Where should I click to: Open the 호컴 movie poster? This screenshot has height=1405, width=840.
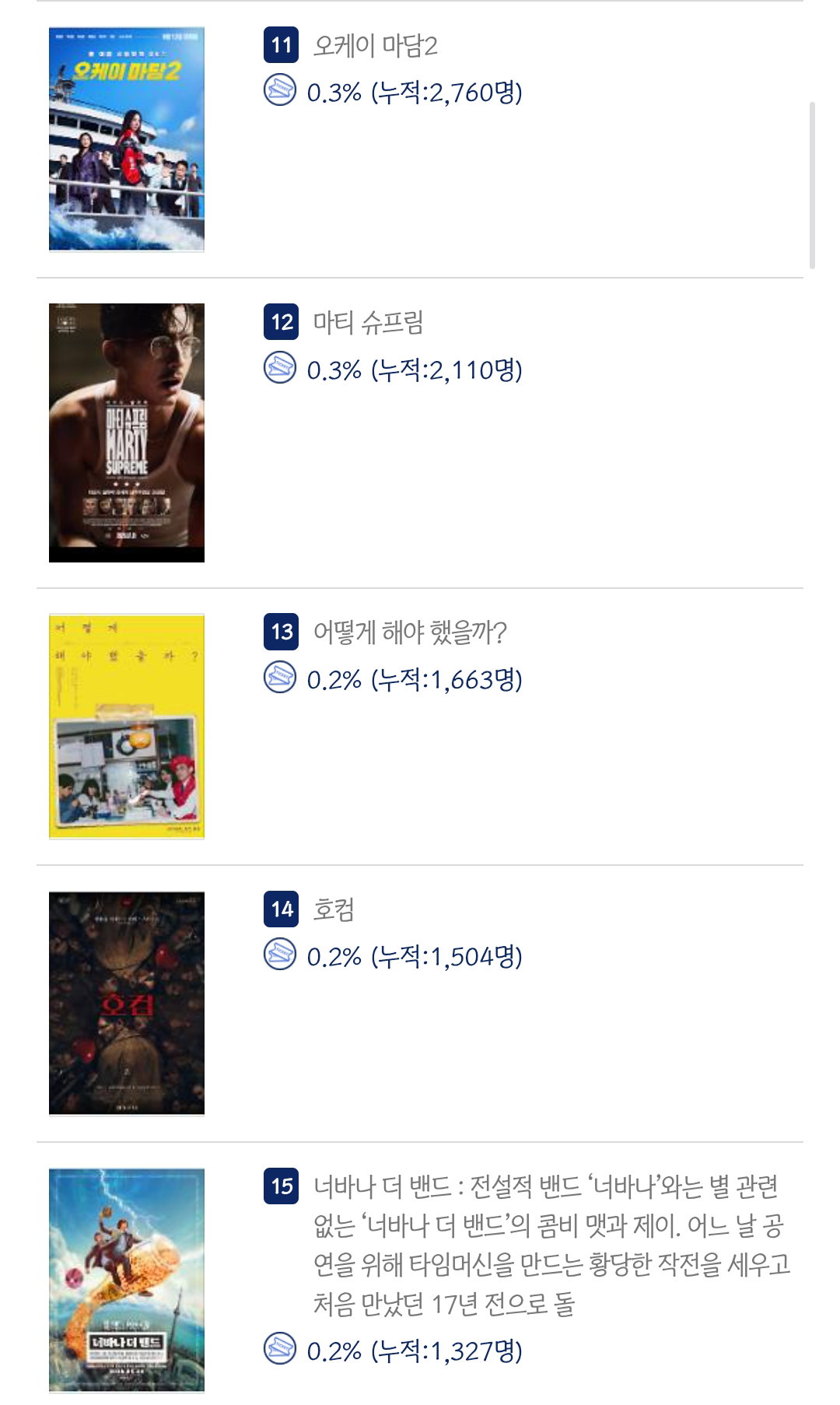pos(127,1004)
